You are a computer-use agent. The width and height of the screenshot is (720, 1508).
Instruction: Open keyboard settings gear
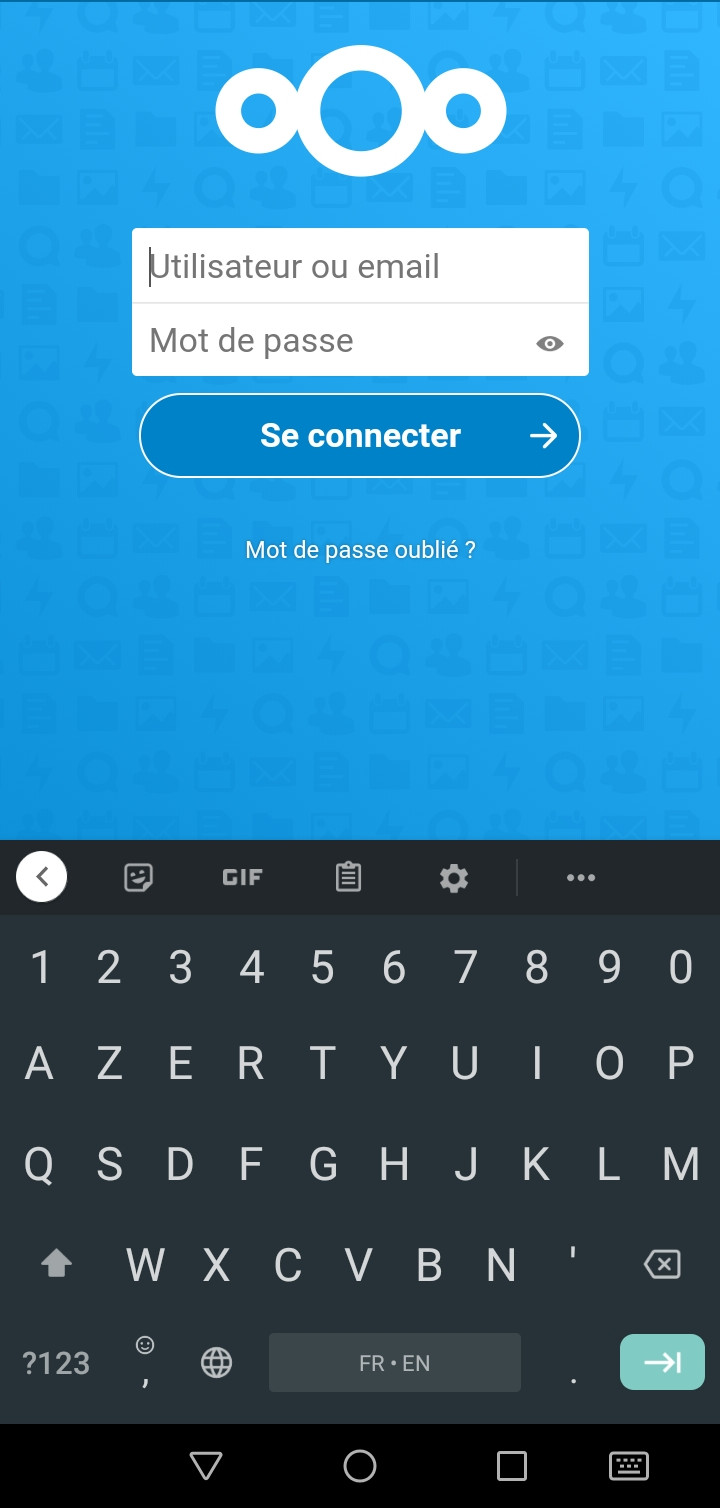point(454,877)
